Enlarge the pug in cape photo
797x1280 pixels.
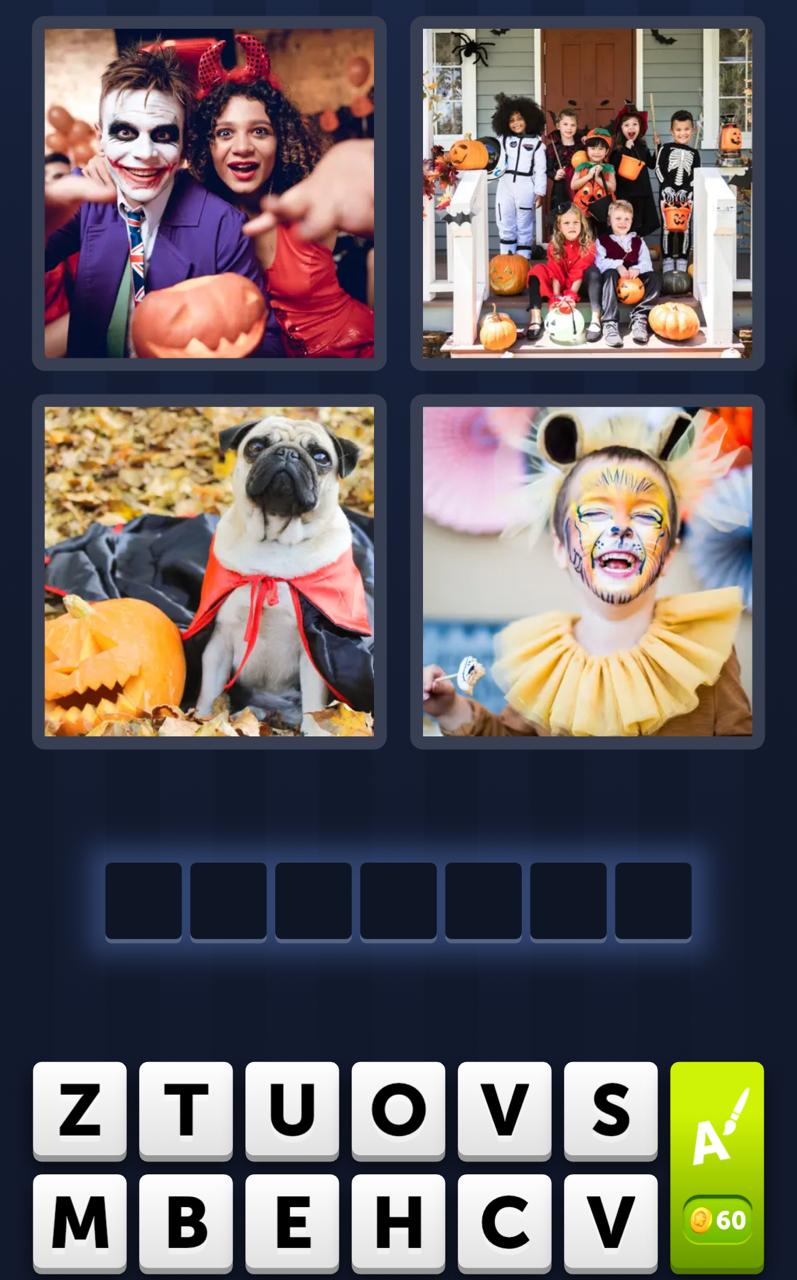pos(209,571)
